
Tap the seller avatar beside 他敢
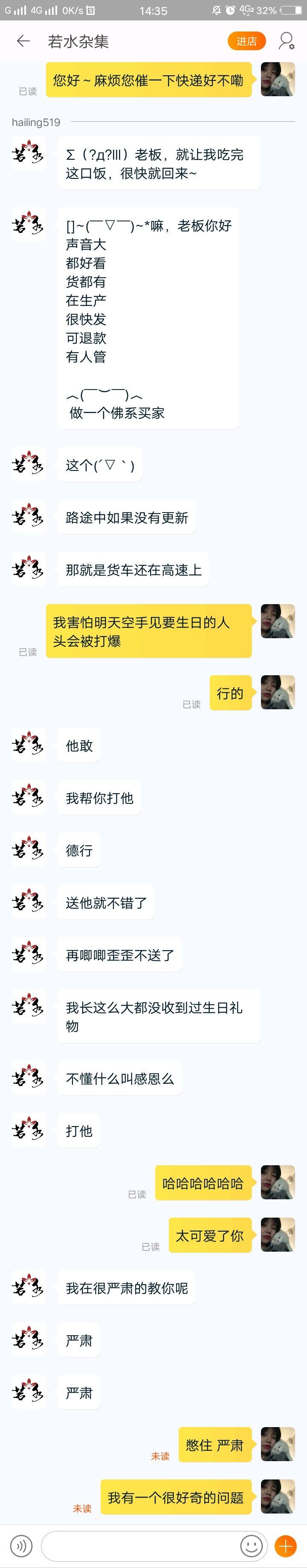(x=28, y=745)
